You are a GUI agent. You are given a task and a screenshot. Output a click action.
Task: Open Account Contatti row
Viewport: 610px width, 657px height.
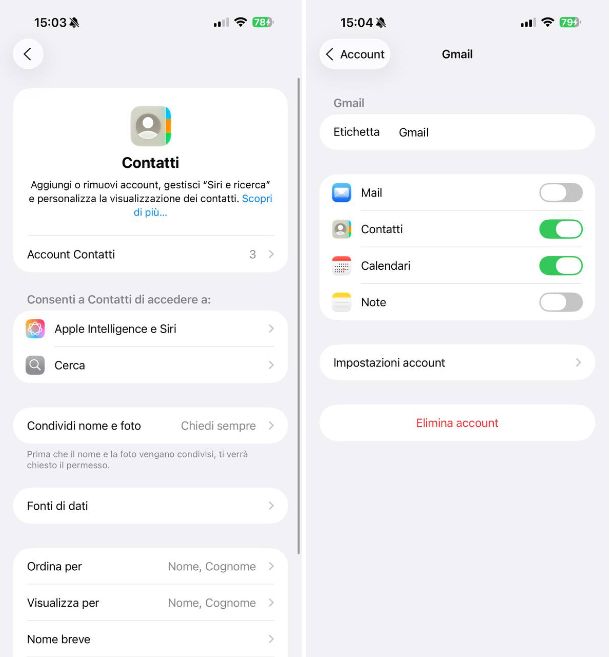pos(150,254)
